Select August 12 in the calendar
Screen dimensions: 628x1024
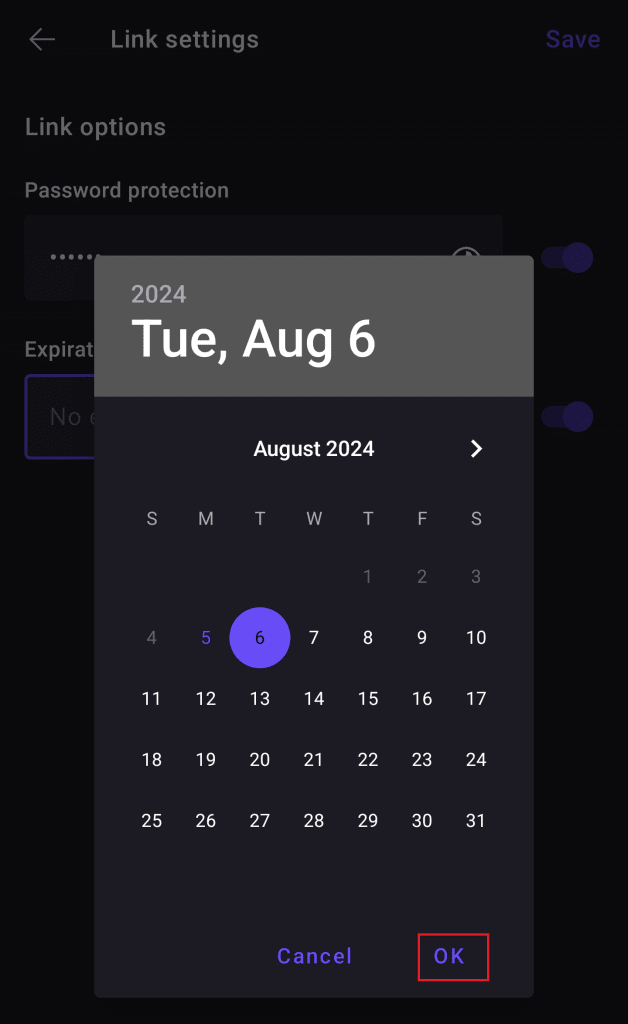206,699
